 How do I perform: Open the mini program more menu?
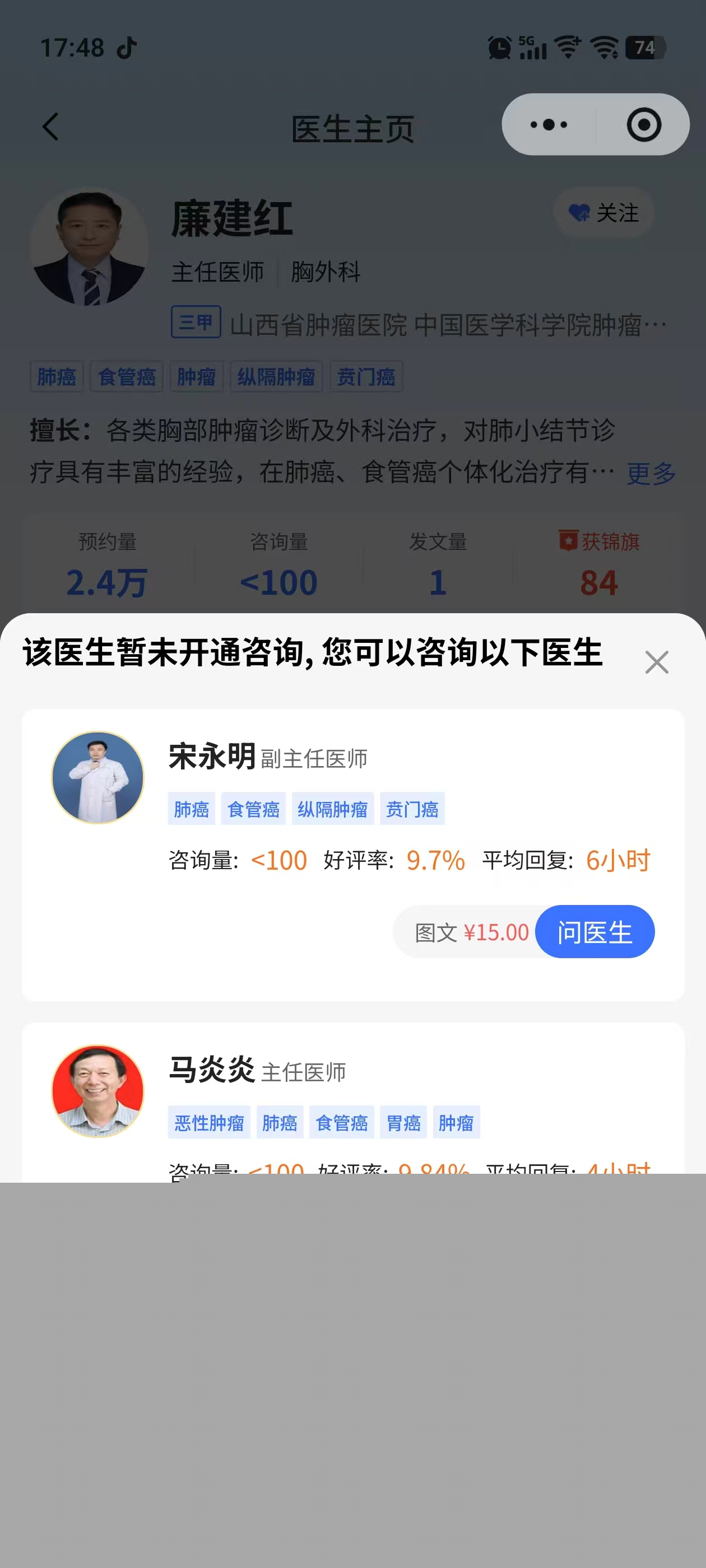[x=548, y=125]
